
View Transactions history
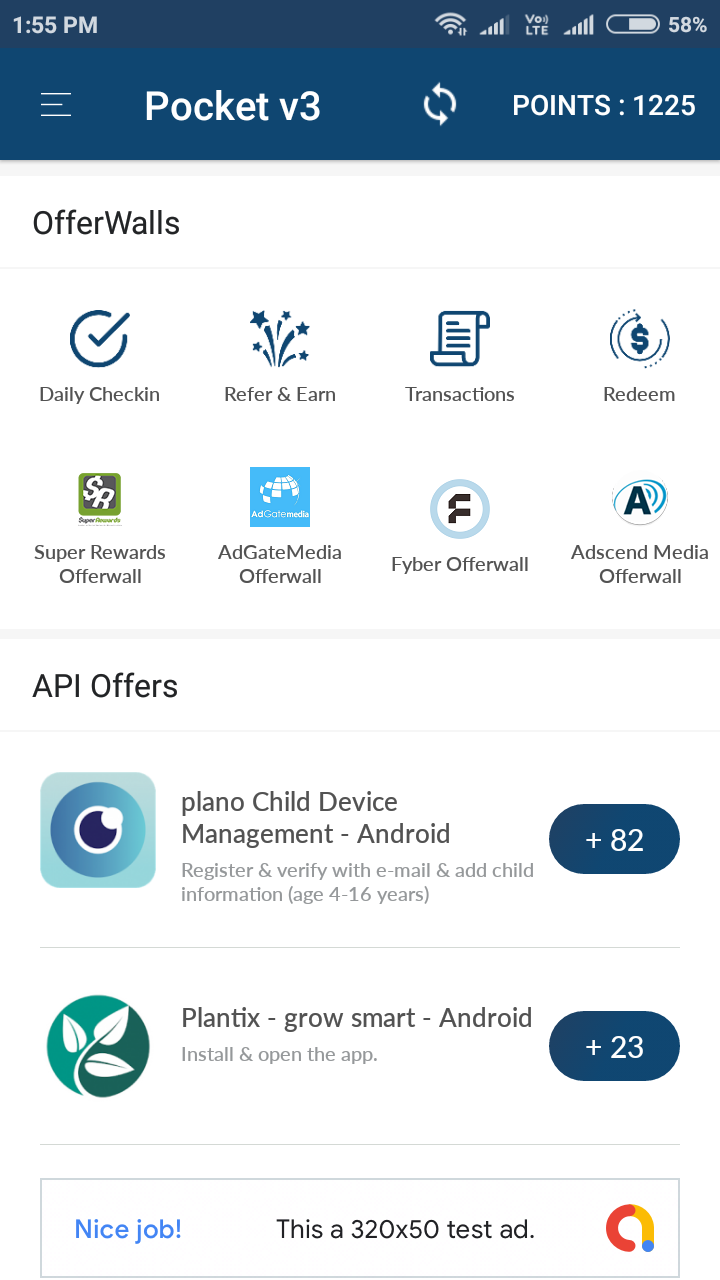pyautogui.click(x=460, y=355)
